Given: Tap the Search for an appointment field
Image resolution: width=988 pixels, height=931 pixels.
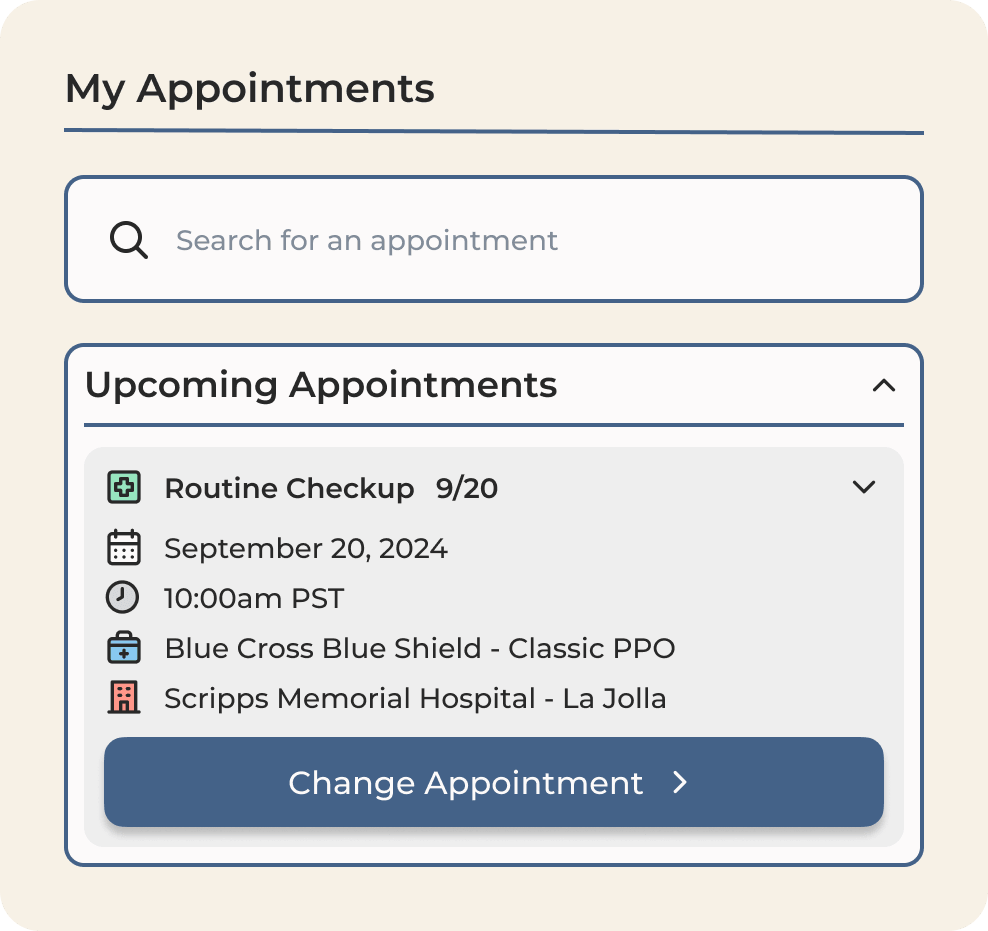Looking at the screenshot, I should click(x=493, y=240).
